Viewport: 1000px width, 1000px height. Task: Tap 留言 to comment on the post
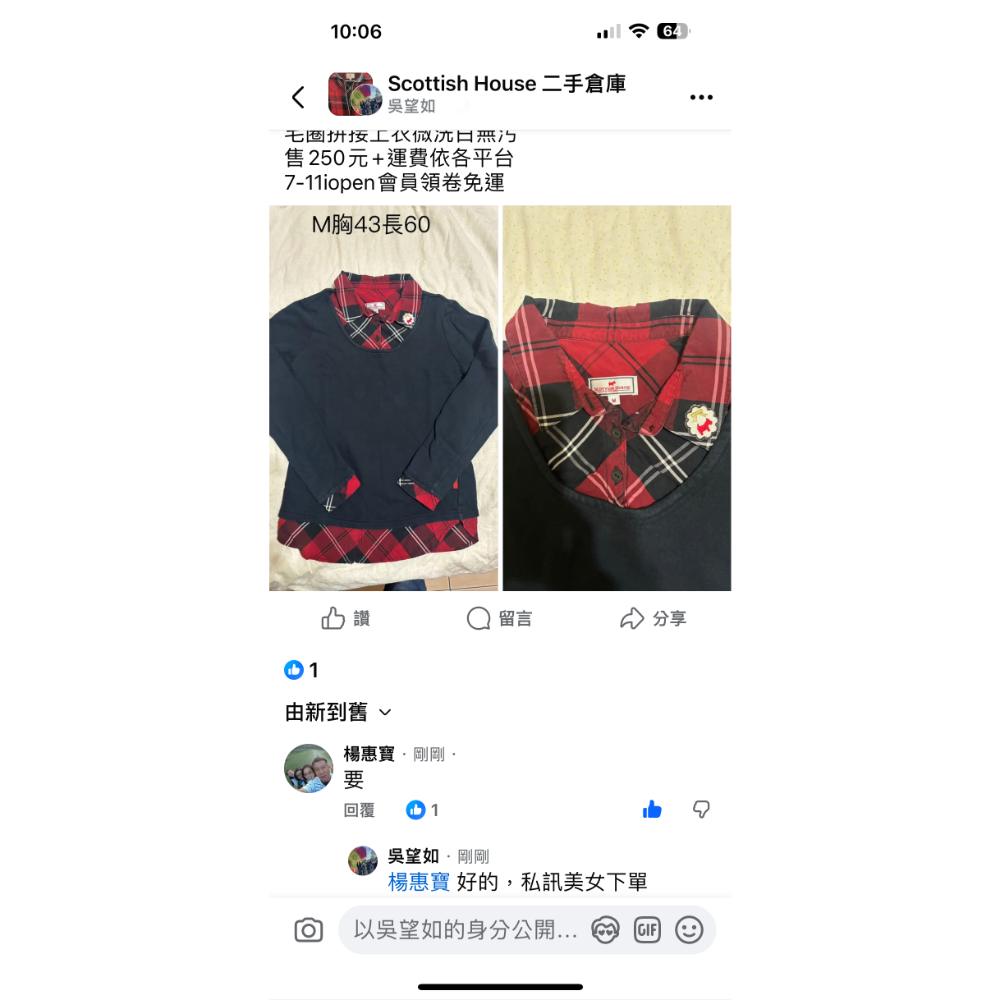pyautogui.click(x=500, y=619)
